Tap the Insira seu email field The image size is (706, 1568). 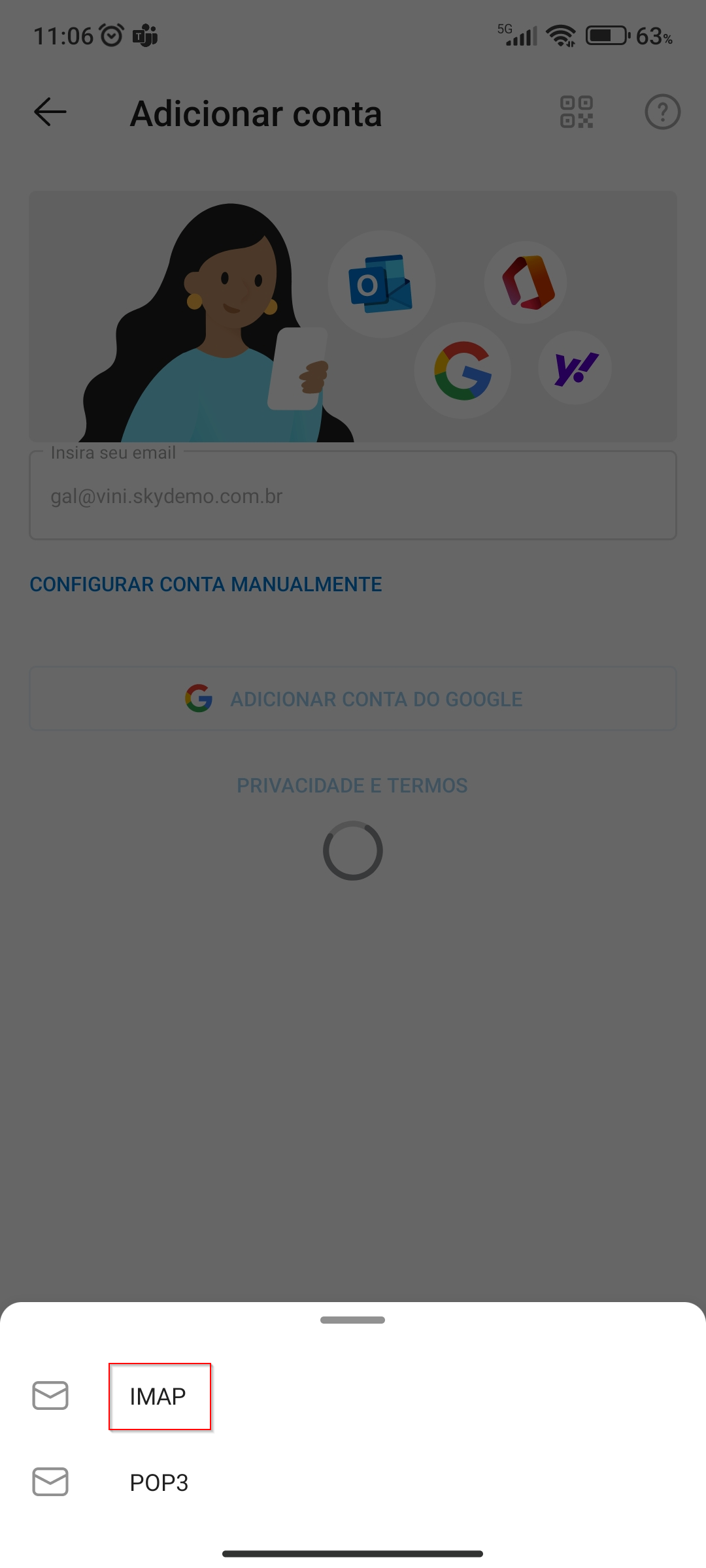353,497
